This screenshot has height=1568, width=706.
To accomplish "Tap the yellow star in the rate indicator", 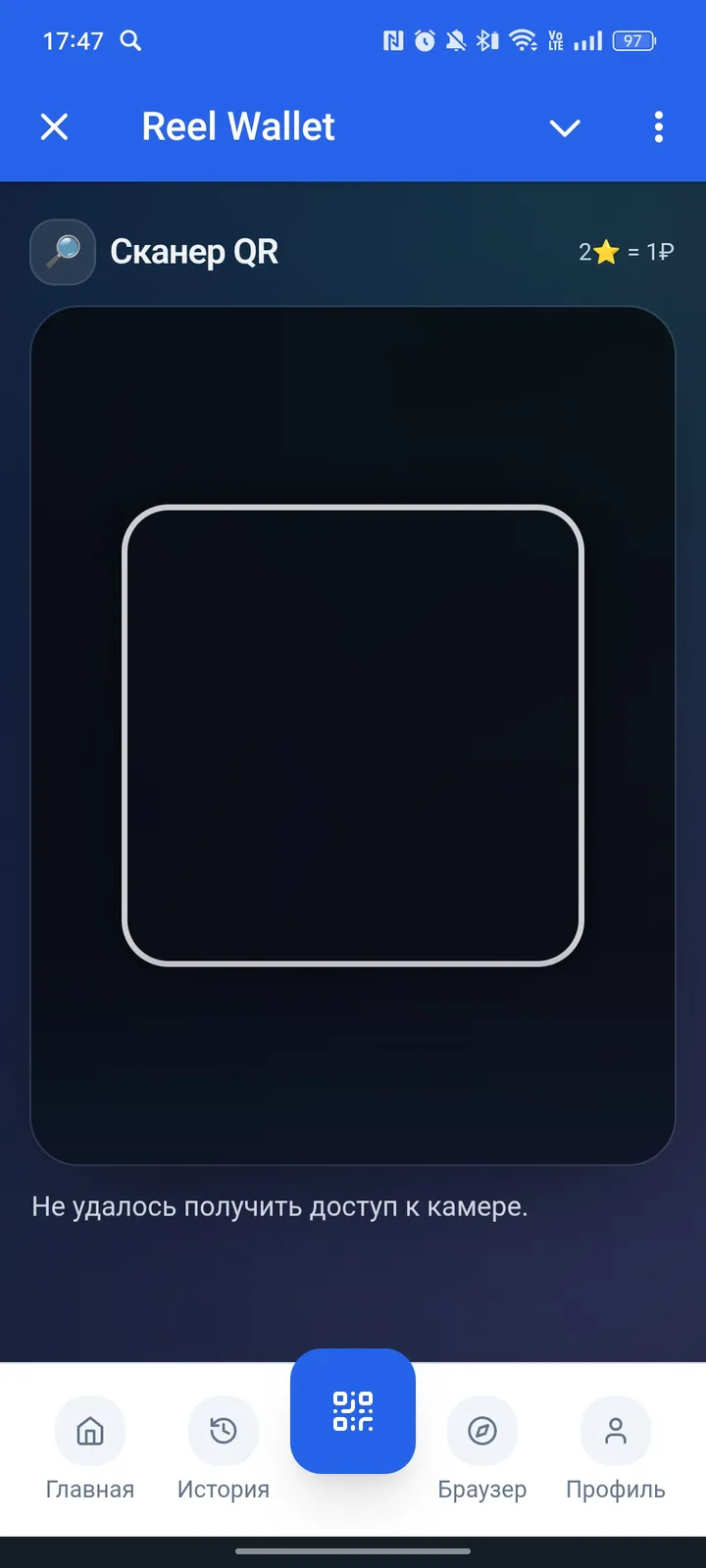I will coord(608,252).
